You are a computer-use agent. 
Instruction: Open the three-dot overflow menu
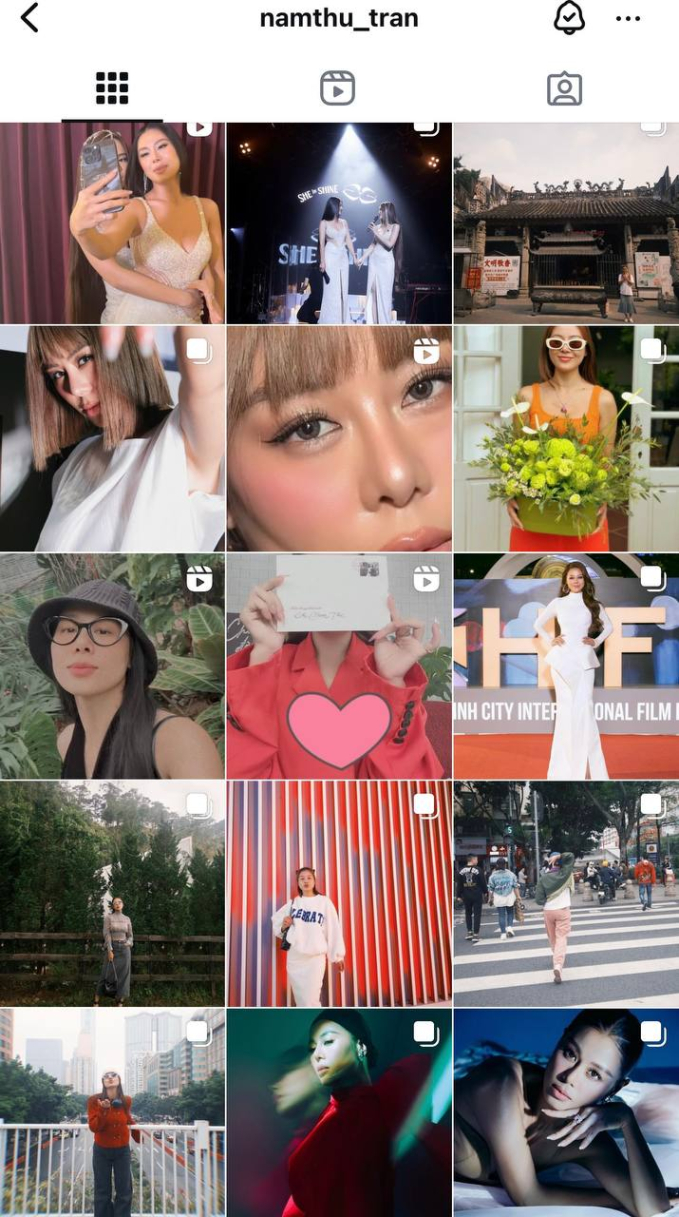[628, 18]
